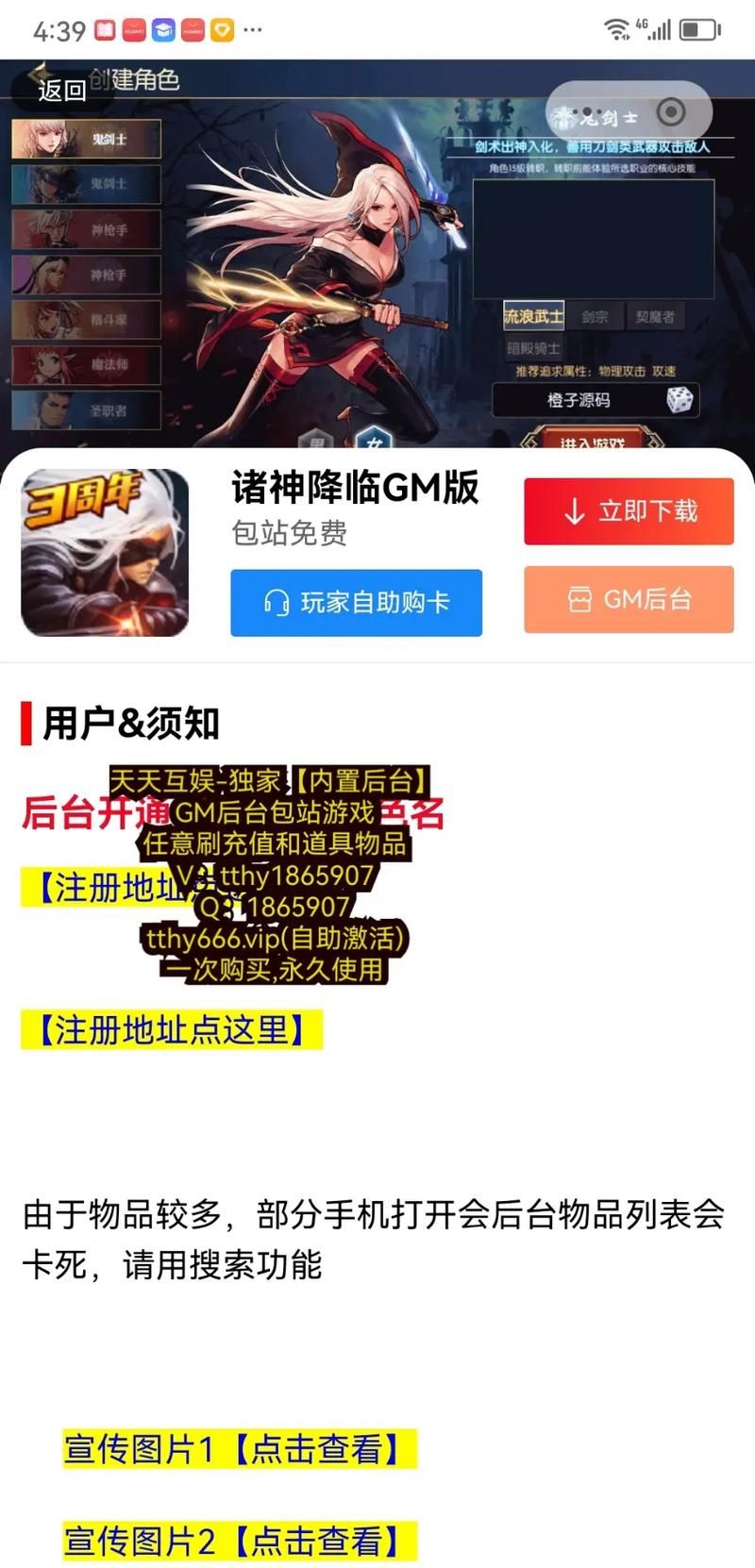Tap 立即下载 to download the game
The width and height of the screenshot is (755, 1568).
pyautogui.click(x=629, y=511)
